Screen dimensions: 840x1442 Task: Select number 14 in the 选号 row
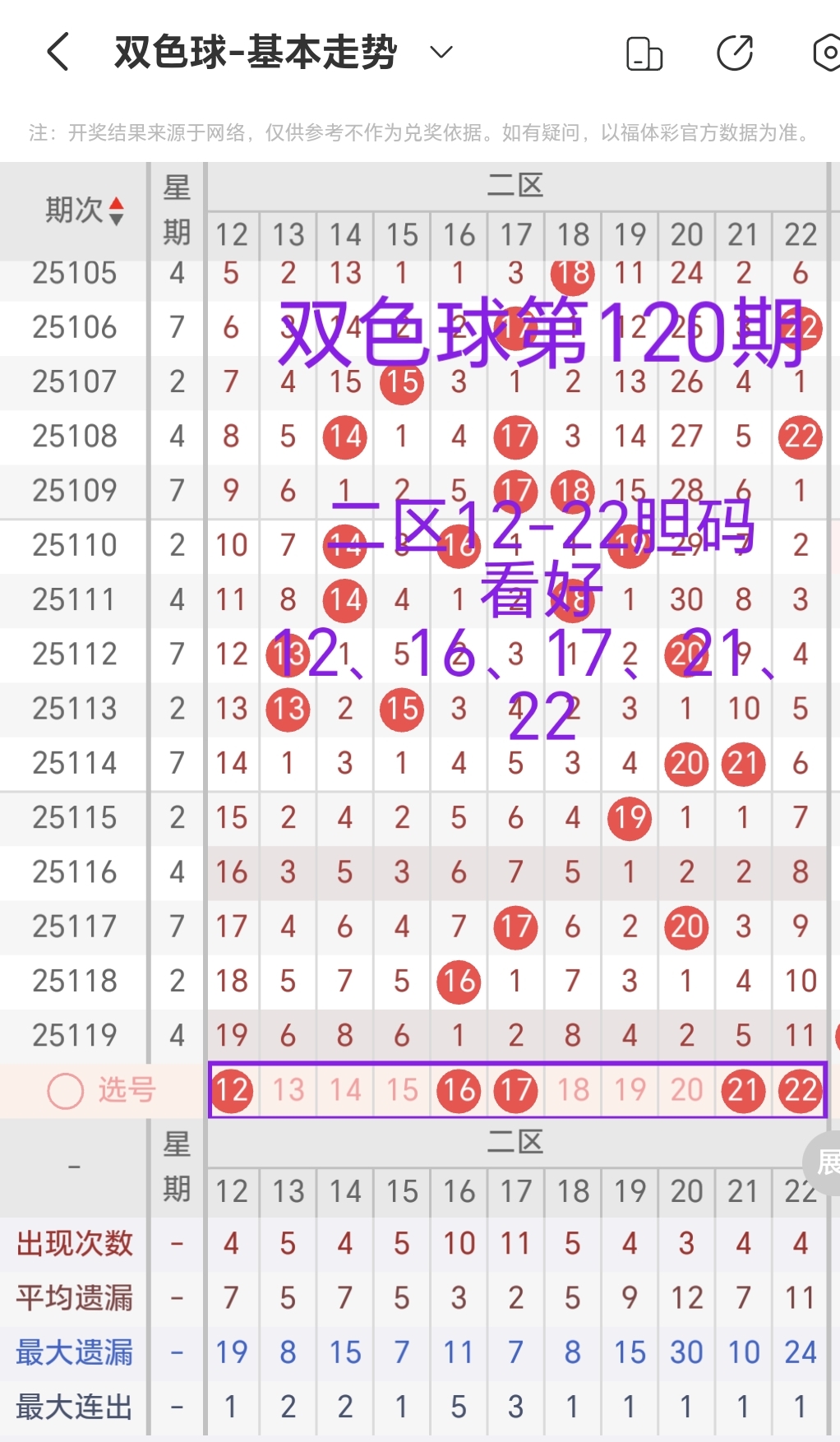click(344, 1089)
